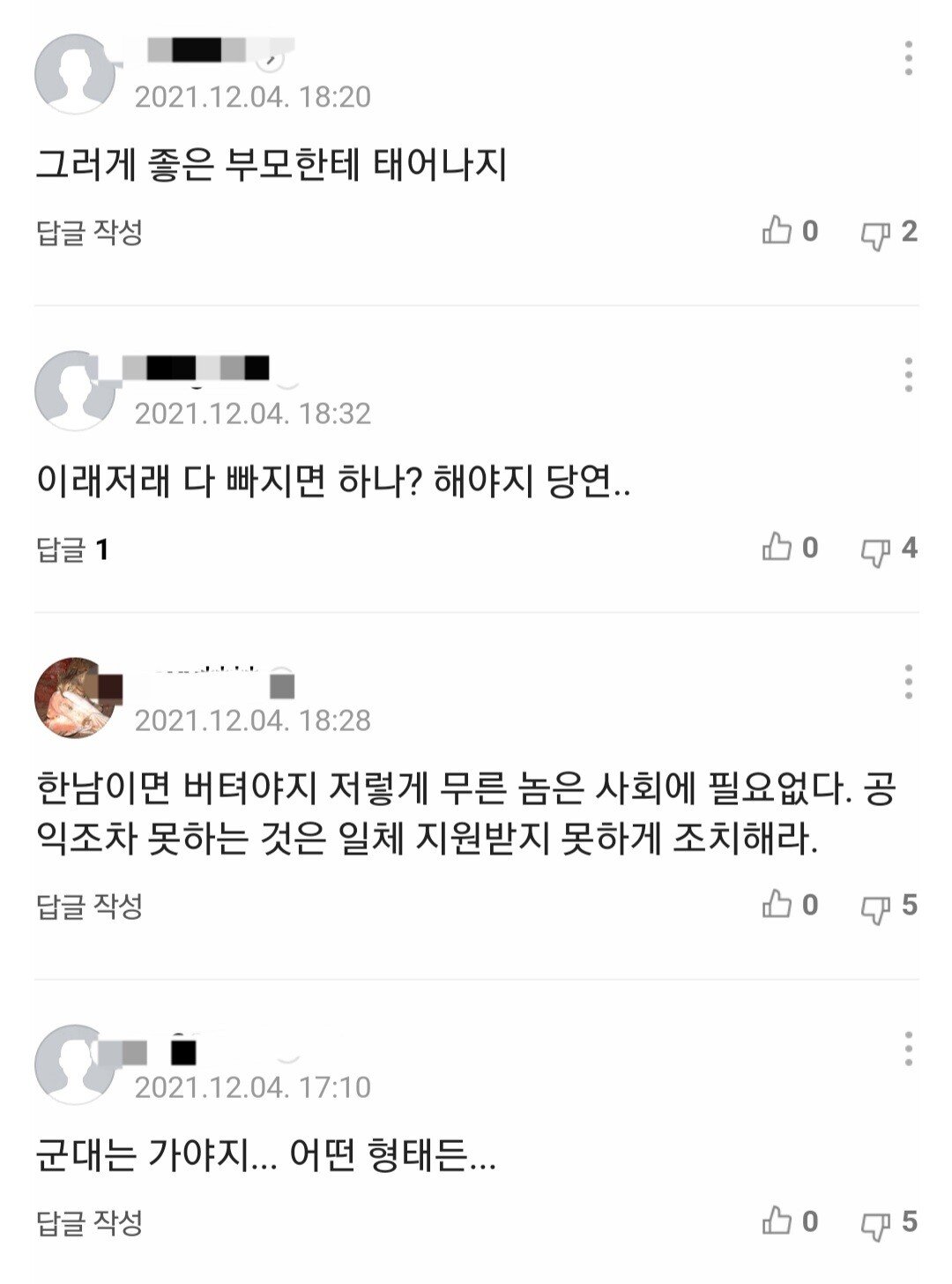Write a reply to the 18:20 comment
This screenshot has width=952, height=1284.
(89, 233)
